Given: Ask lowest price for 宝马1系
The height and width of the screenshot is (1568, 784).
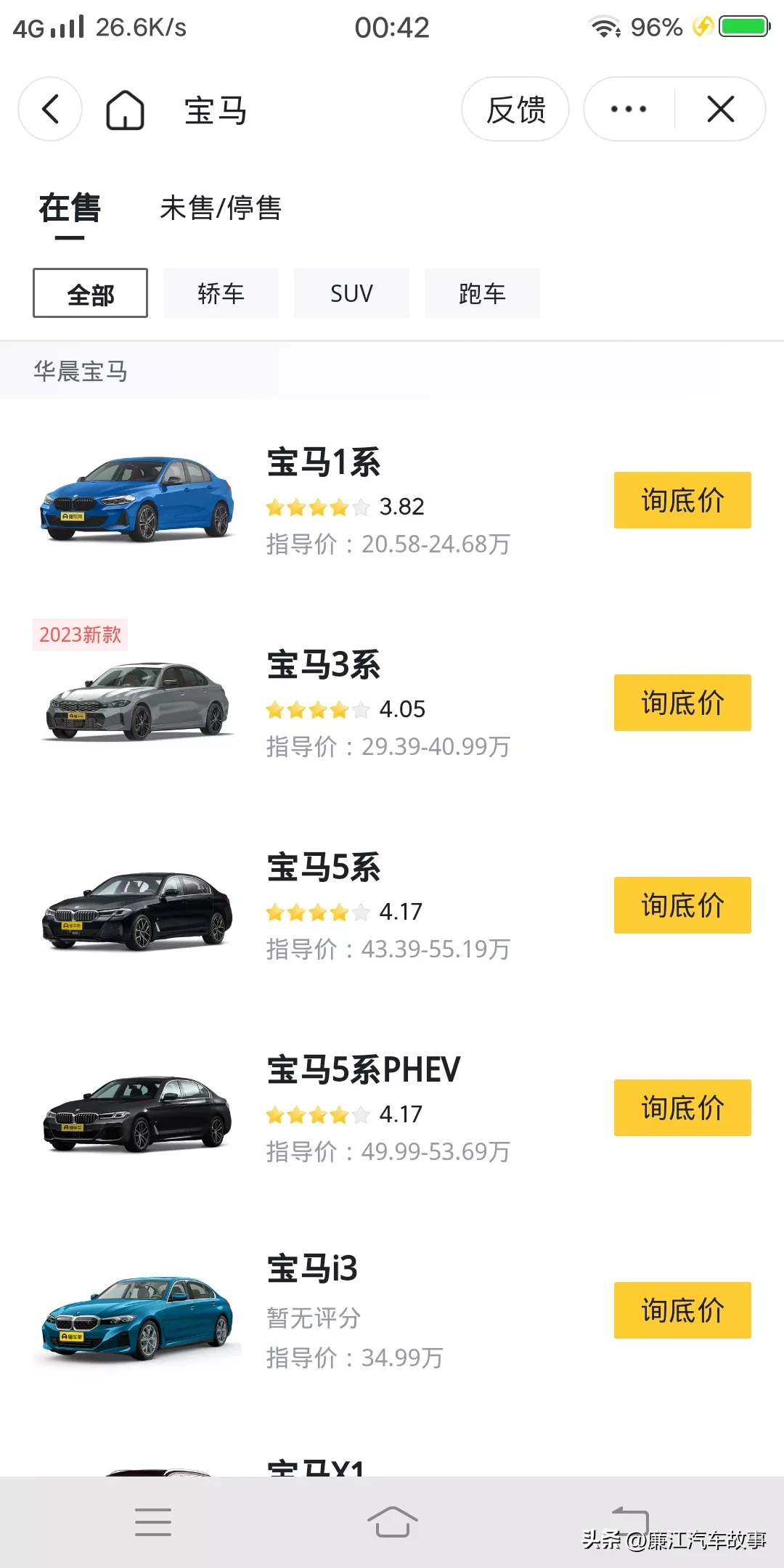Looking at the screenshot, I should coord(682,500).
